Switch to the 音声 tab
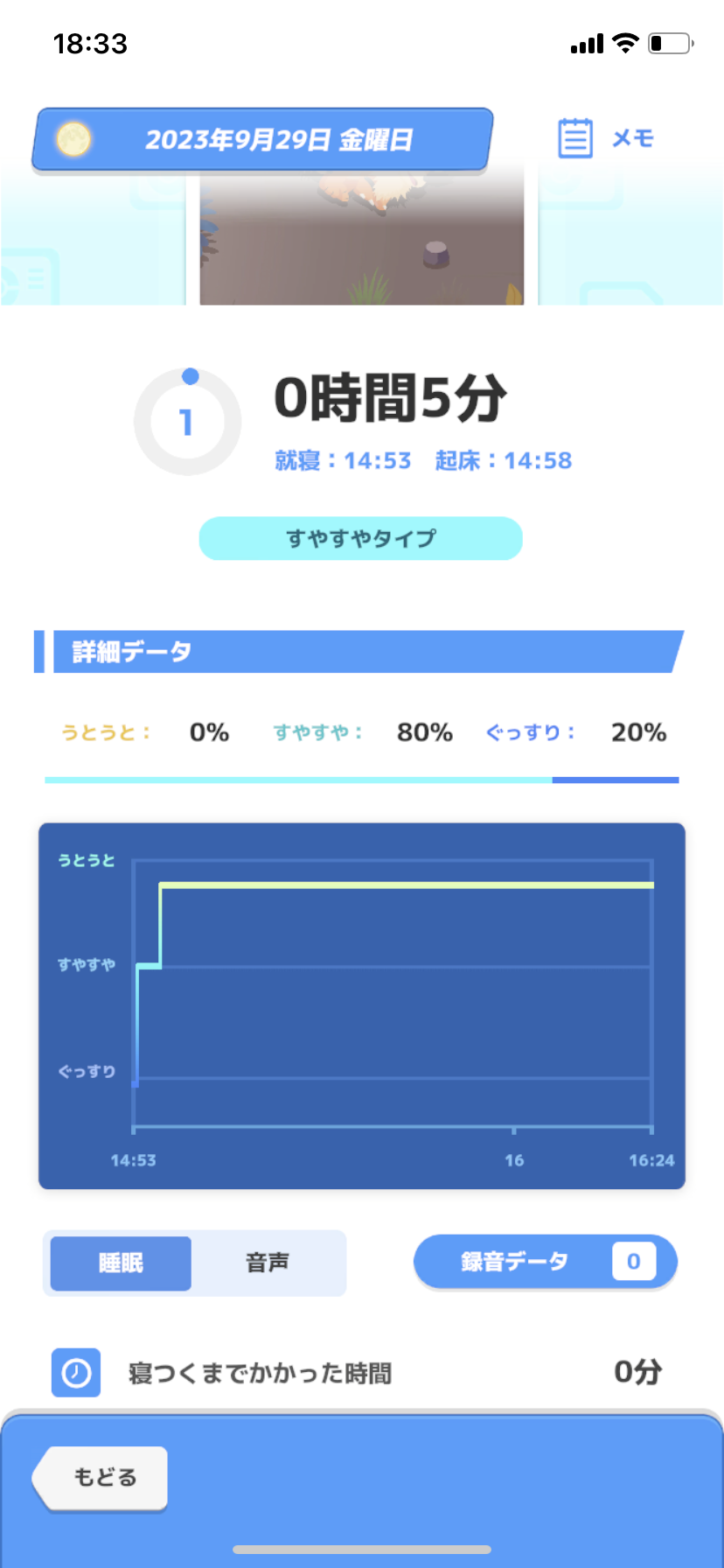 (268, 1263)
